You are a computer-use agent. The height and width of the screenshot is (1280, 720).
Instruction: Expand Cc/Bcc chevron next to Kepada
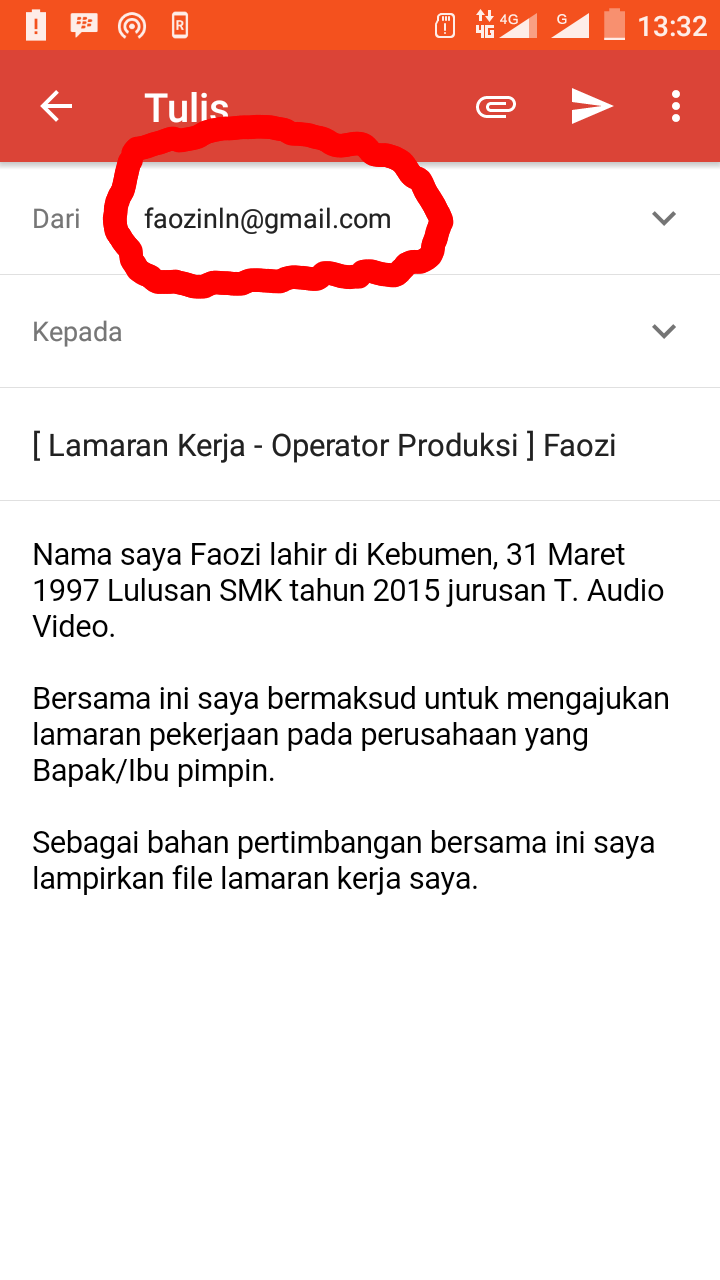(x=664, y=331)
